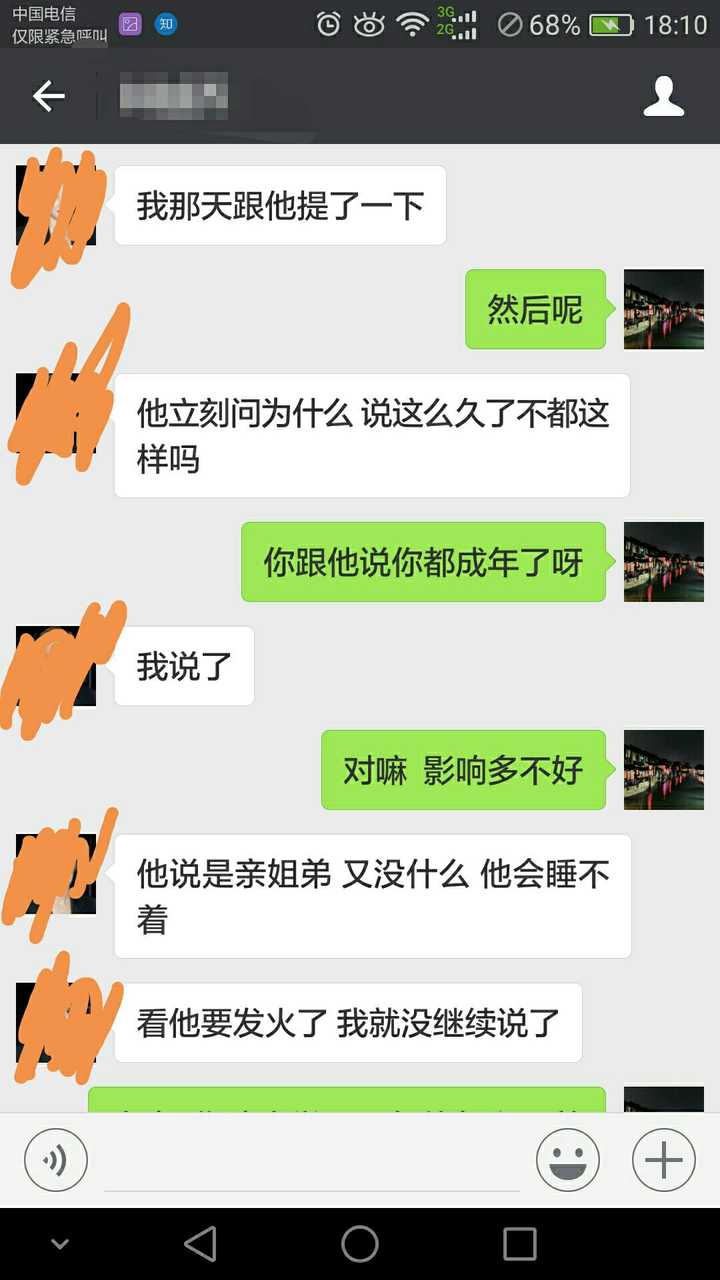720x1280 pixels.
Task: Open the emoji picker
Action: [568, 1160]
